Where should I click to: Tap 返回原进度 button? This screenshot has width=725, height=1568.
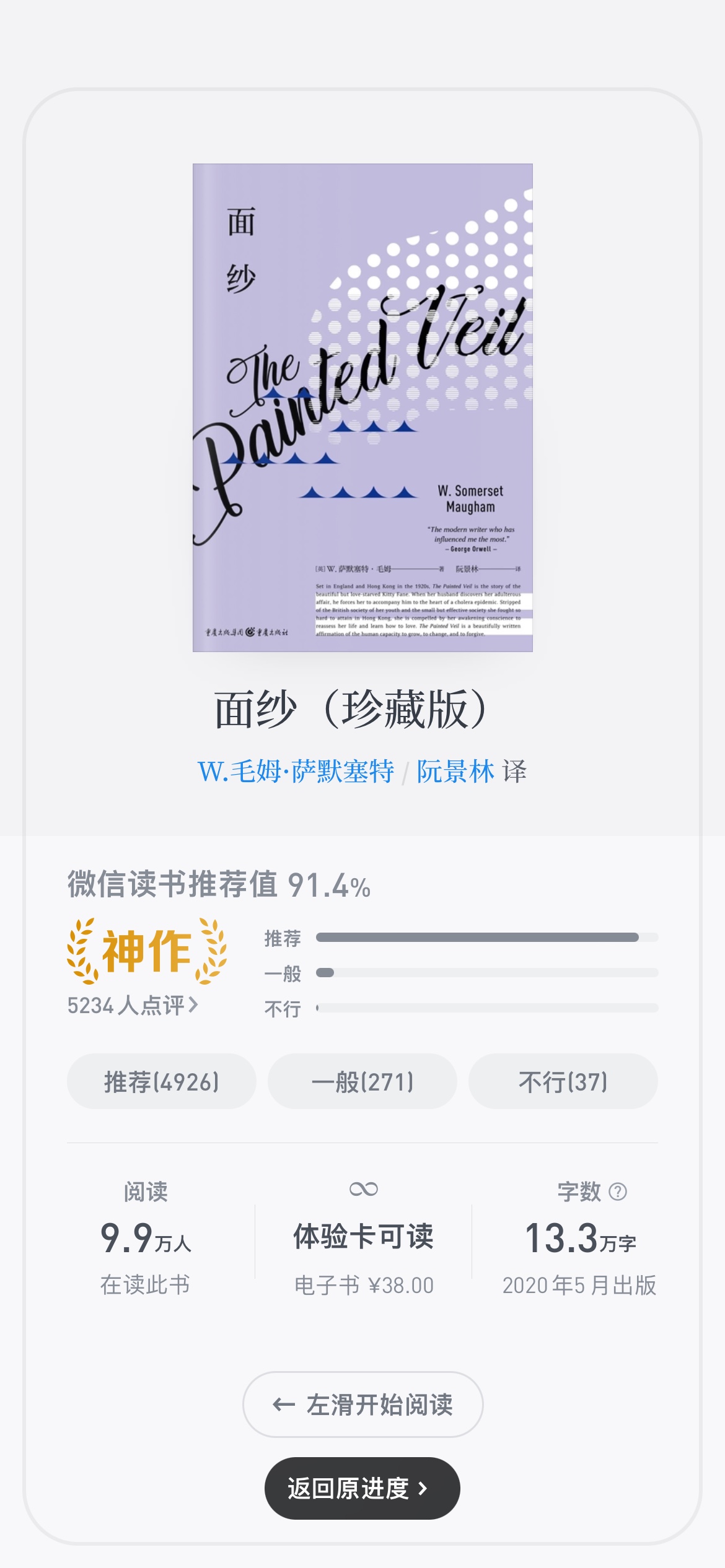coord(362,1488)
